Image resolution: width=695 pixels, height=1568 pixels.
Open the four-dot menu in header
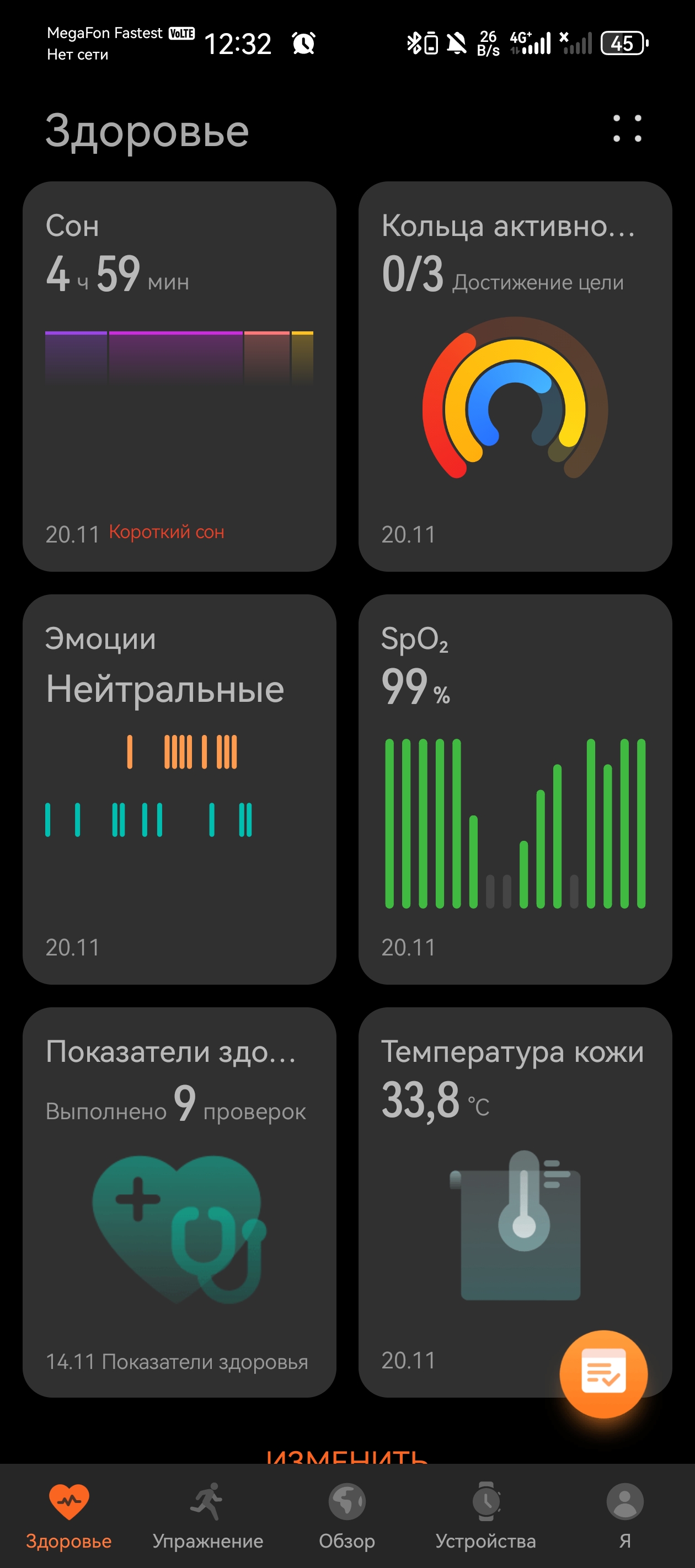tap(627, 128)
